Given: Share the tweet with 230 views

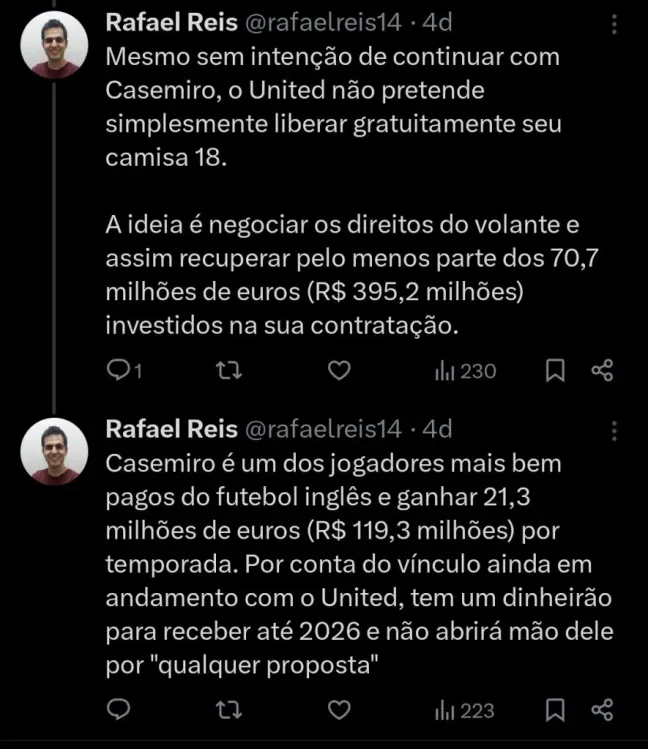Looking at the screenshot, I should (602, 371).
